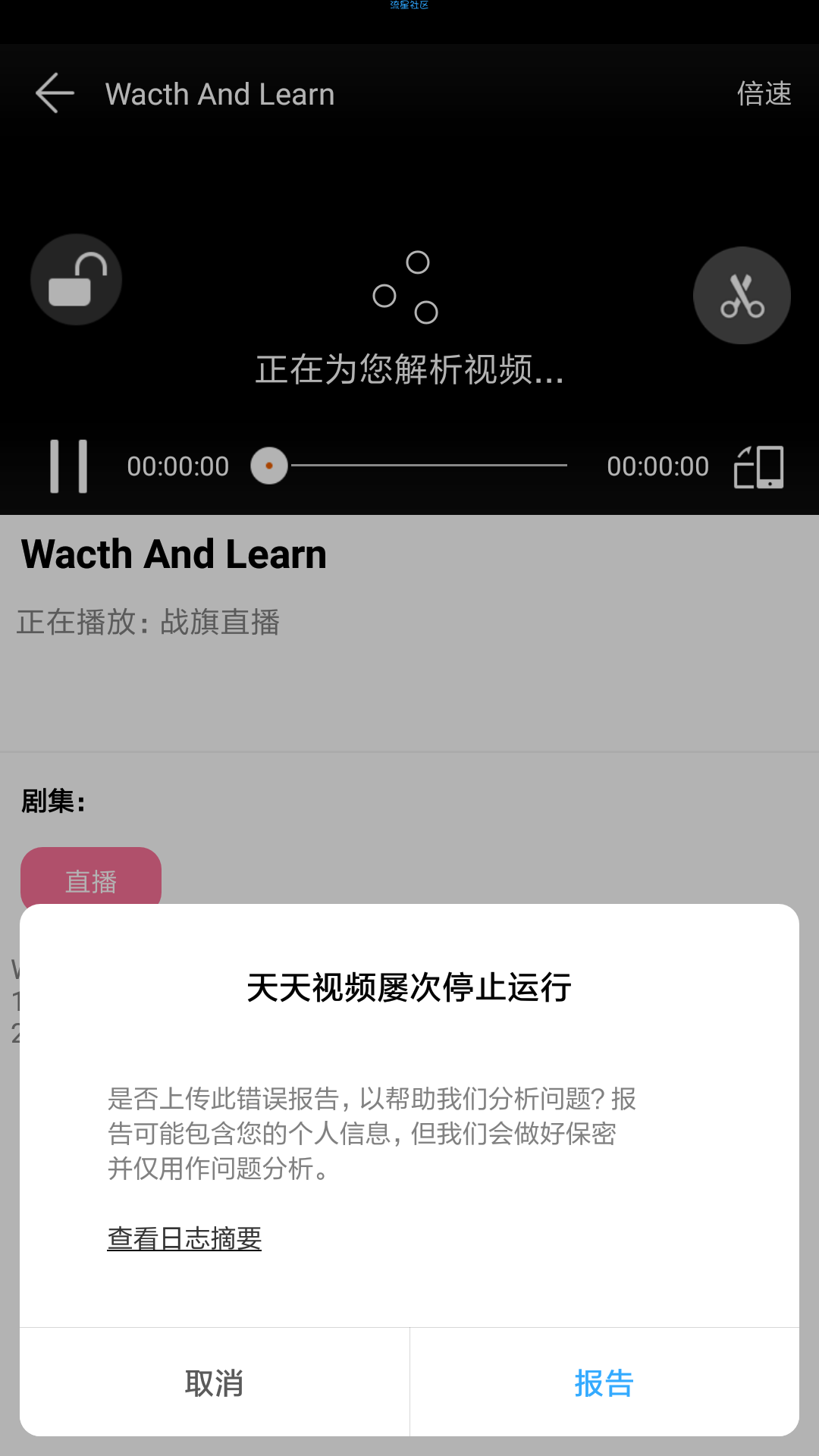819x1456 pixels.
Task: Toggle the screen lock icon on the player
Action: 77,280
